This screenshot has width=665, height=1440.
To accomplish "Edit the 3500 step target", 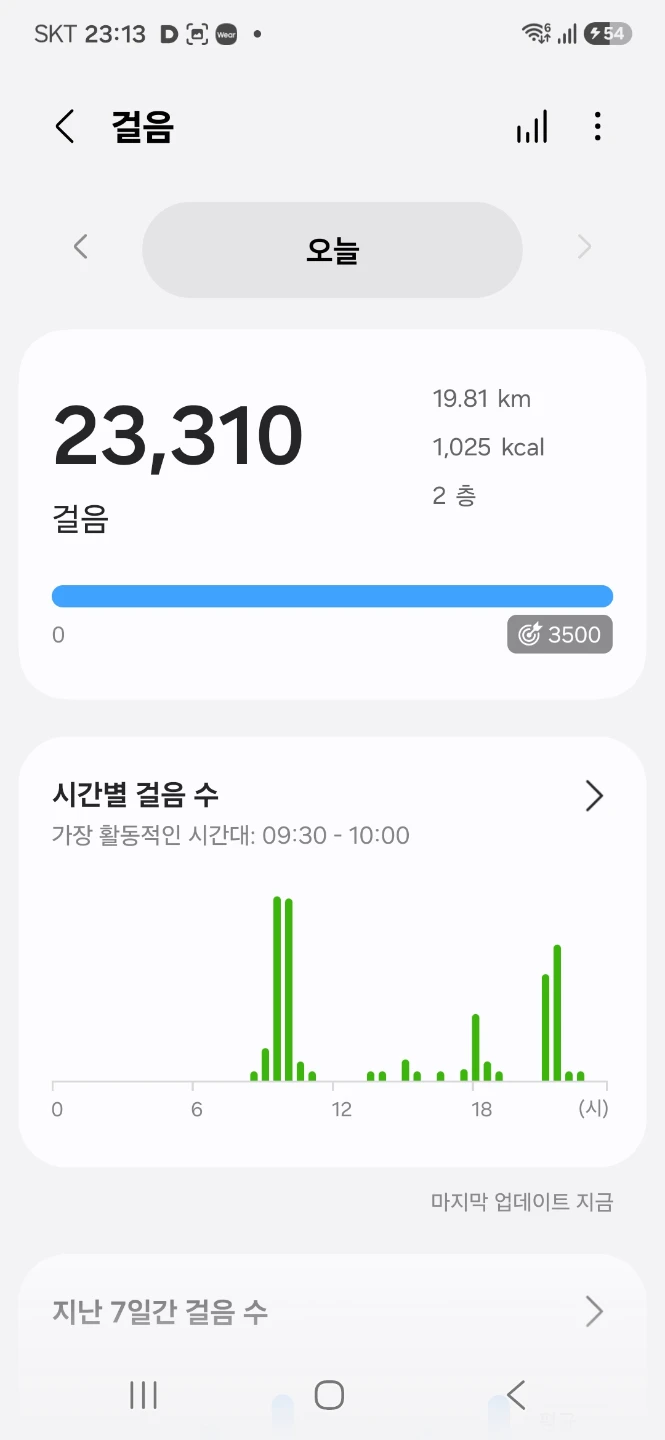I will 560,634.
